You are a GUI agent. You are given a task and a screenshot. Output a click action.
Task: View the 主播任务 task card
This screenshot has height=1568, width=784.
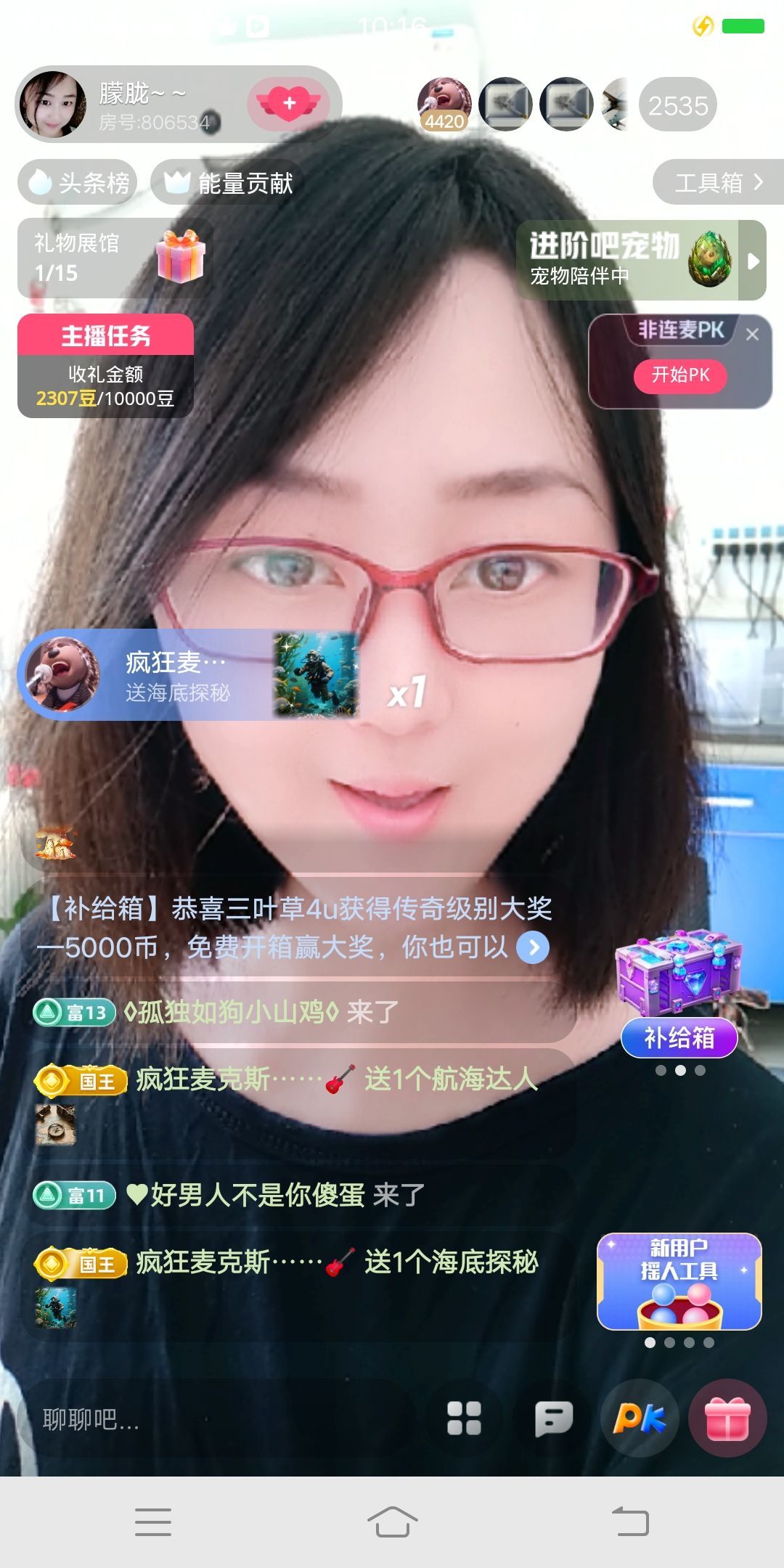click(x=105, y=366)
